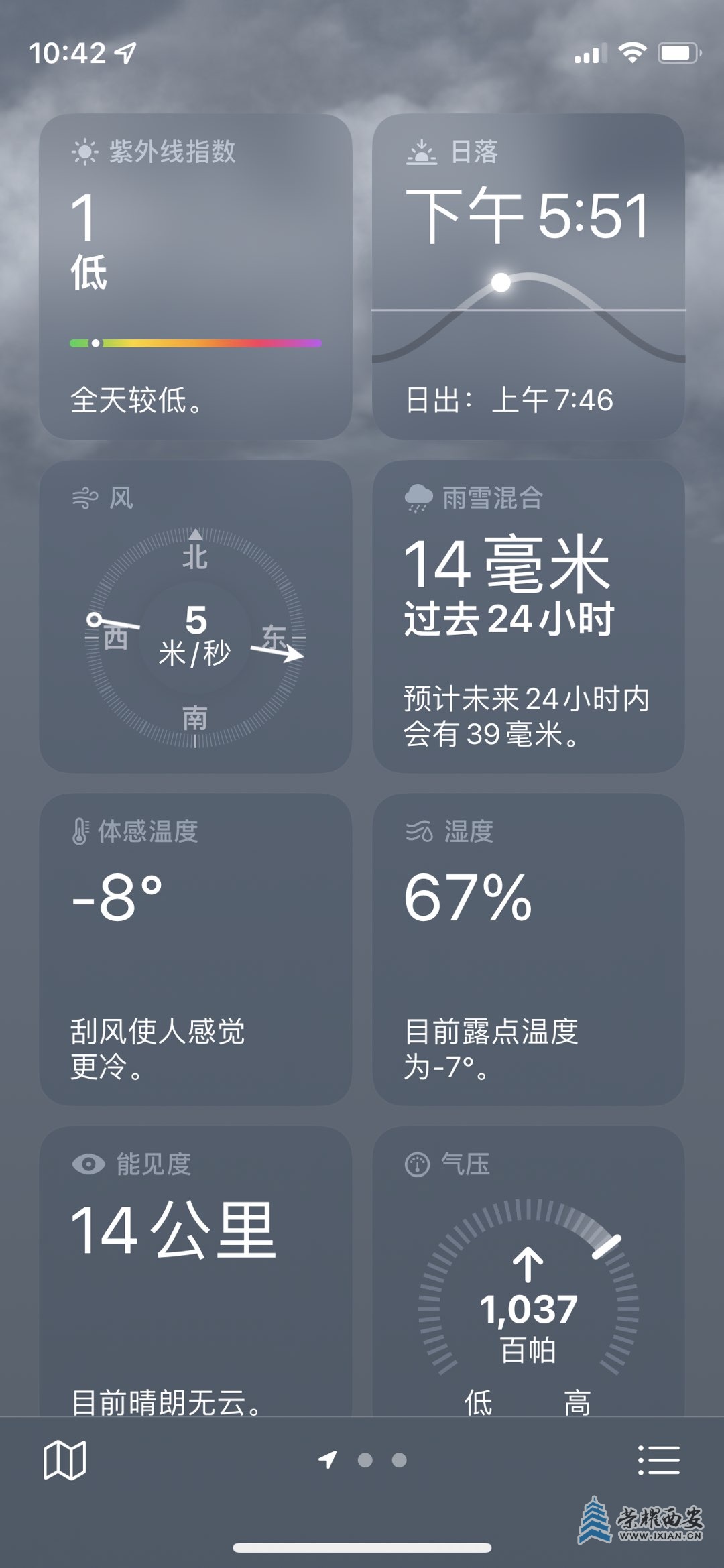Open the feels-like (体感温度) card
724x1568 pixels.
click(195, 949)
